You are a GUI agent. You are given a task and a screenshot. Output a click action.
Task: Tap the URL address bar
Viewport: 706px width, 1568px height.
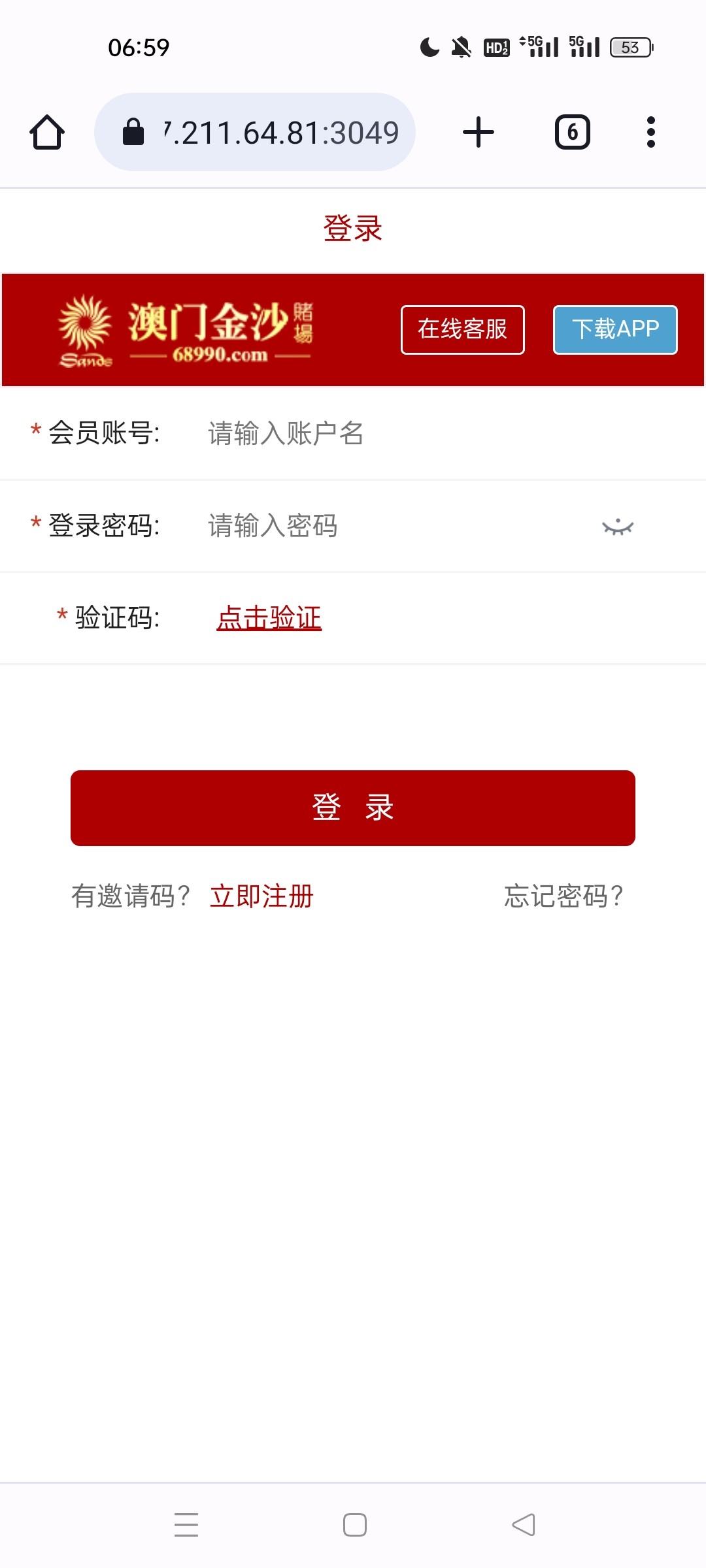pyautogui.click(x=255, y=132)
